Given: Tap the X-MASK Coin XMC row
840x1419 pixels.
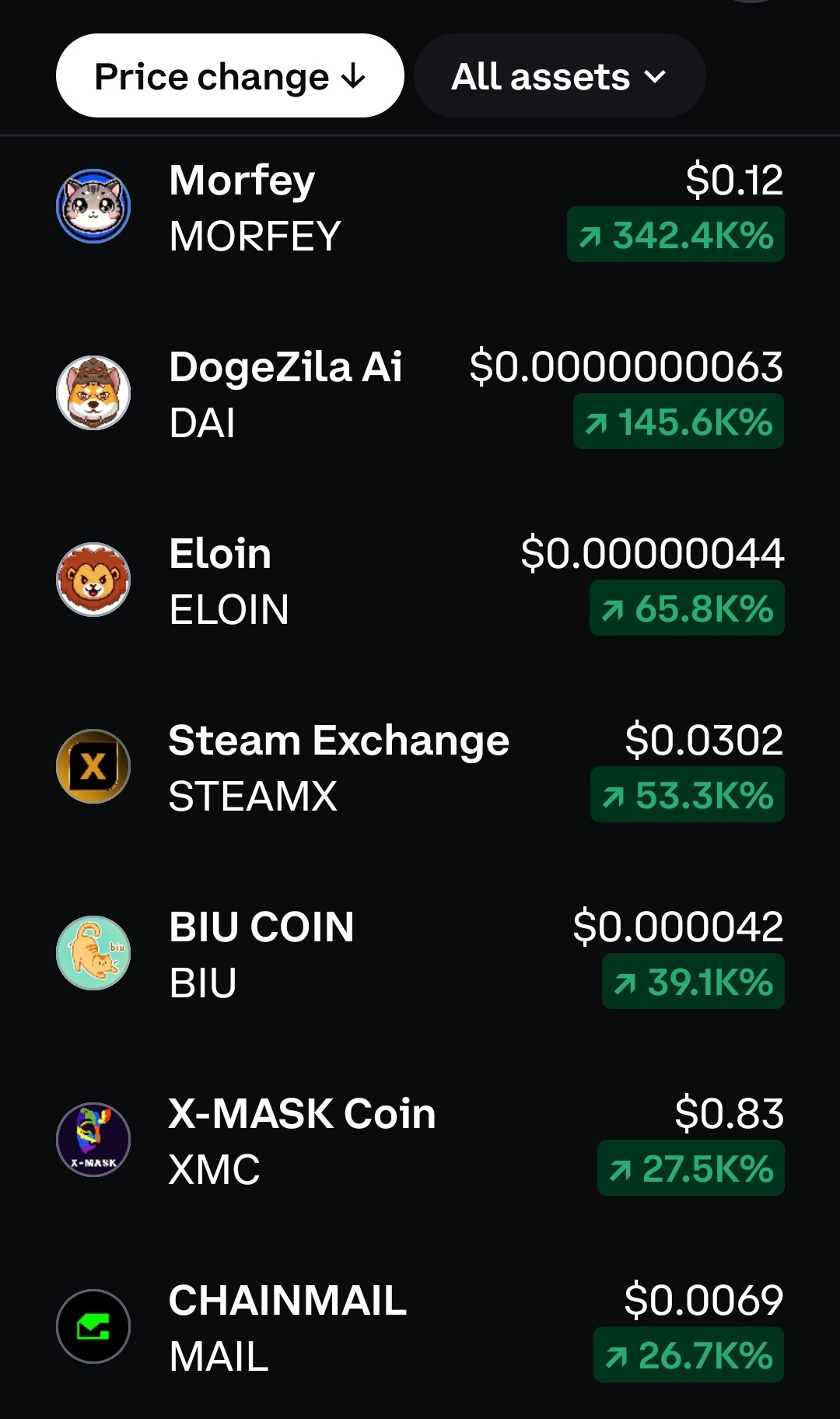Looking at the screenshot, I should click(x=420, y=1140).
